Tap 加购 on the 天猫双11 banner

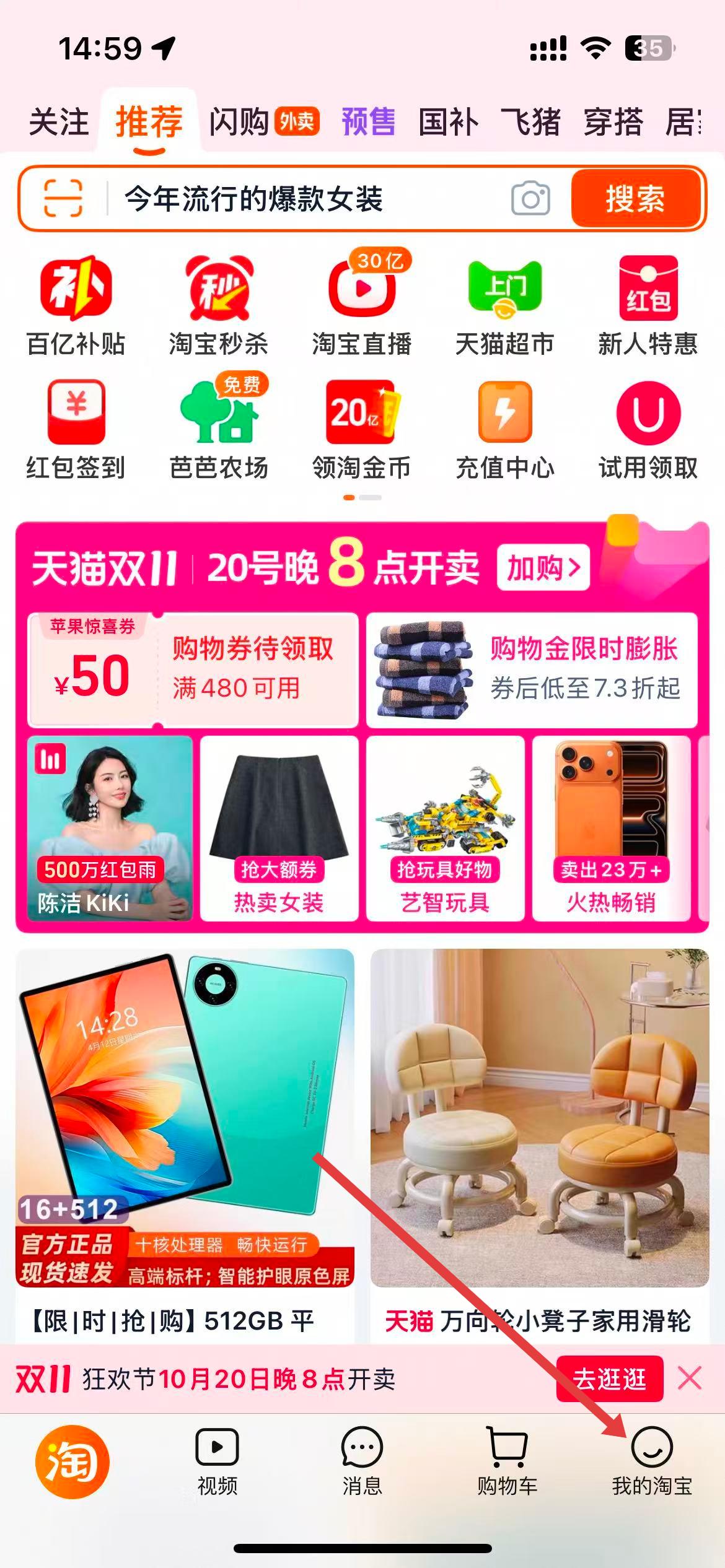coord(543,567)
